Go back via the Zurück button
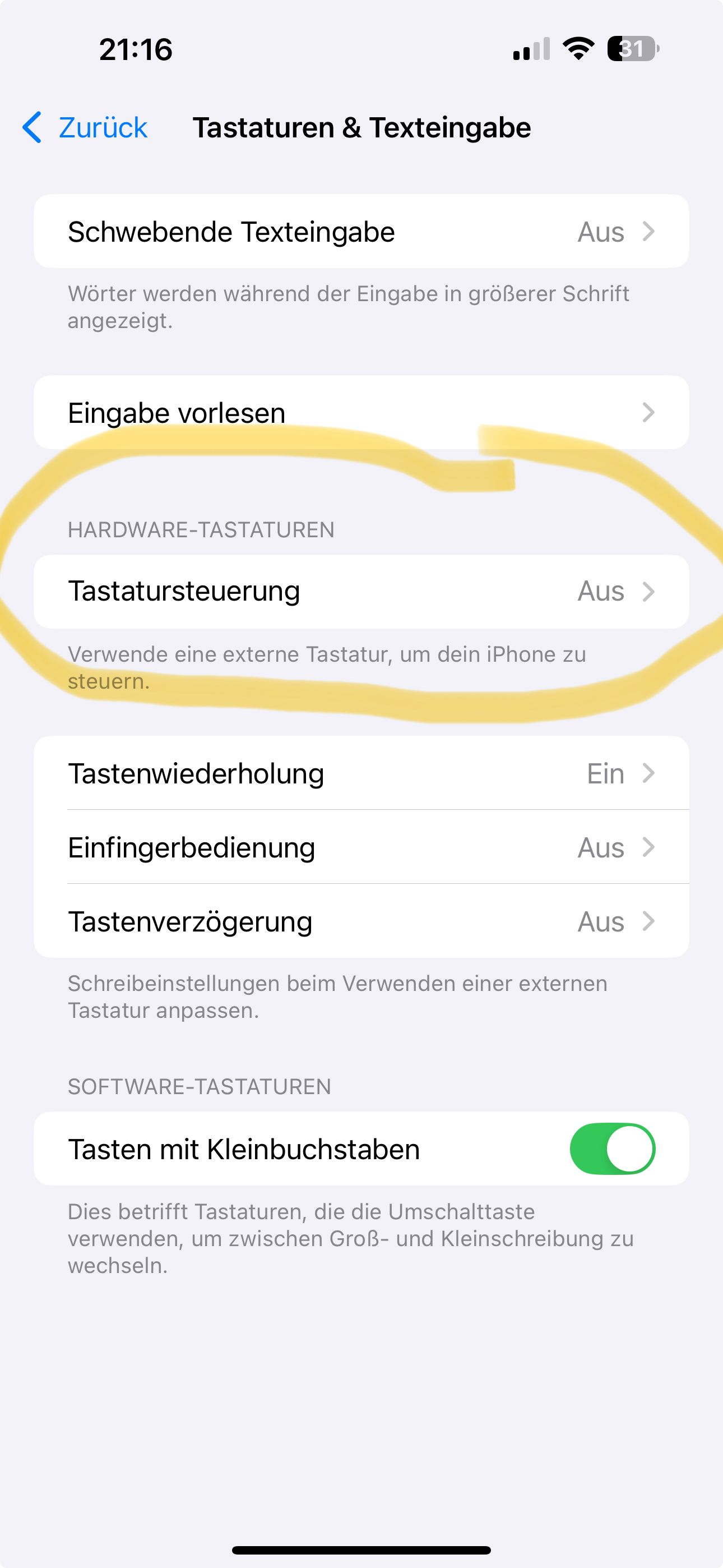The height and width of the screenshot is (1568, 723). click(85, 128)
